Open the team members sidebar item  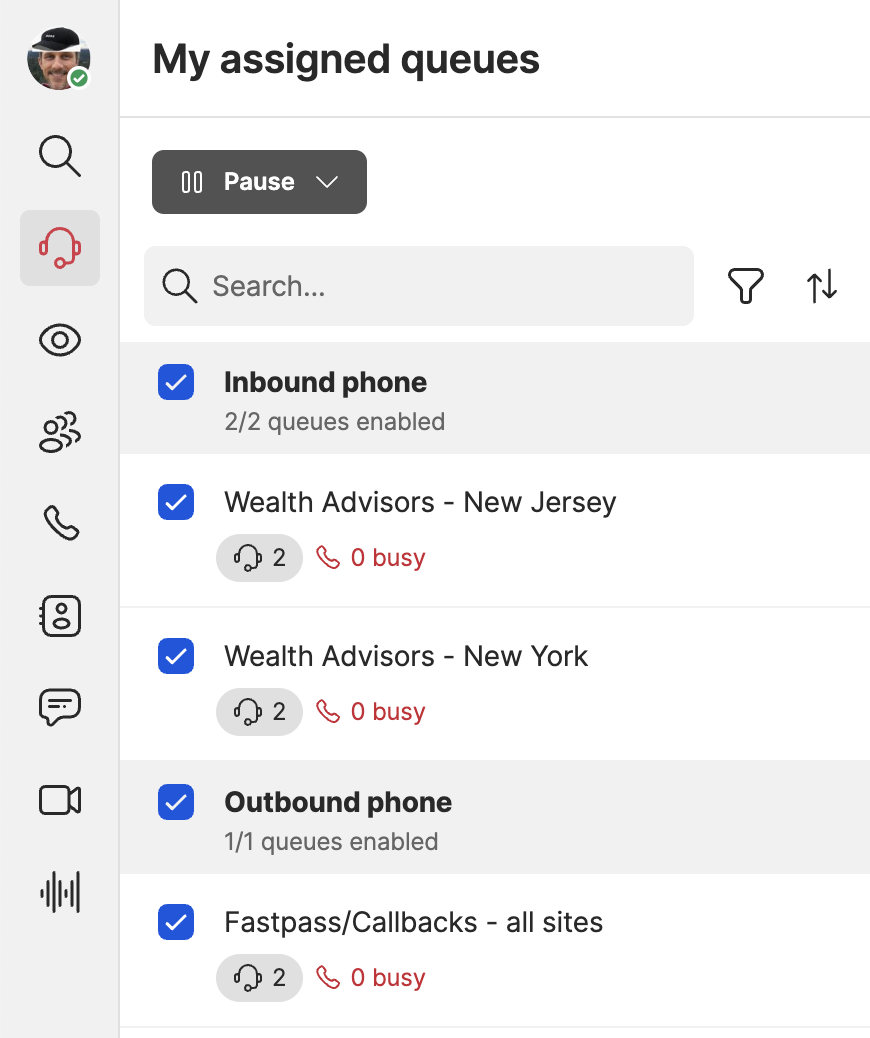(60, 432)
